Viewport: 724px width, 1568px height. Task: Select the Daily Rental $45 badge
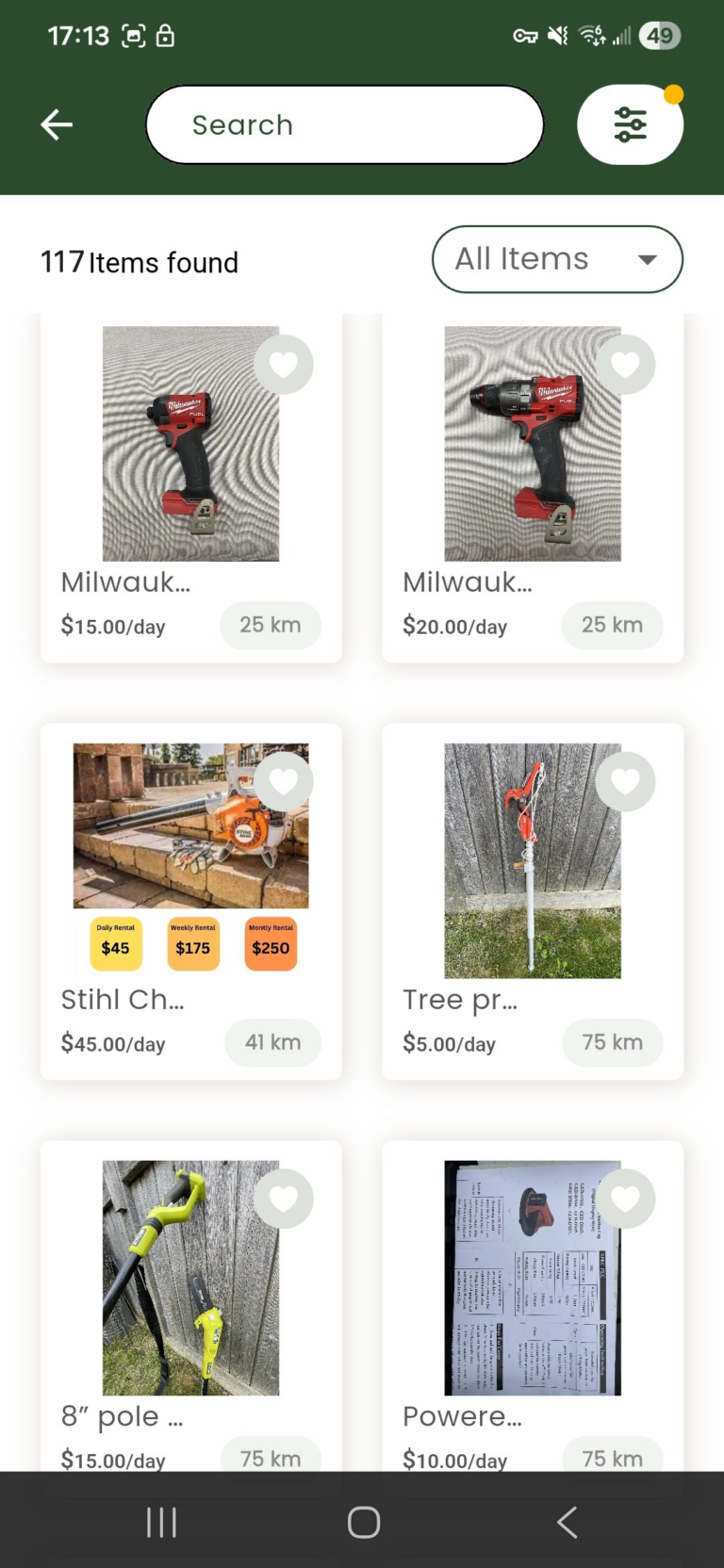pos(116,944)
